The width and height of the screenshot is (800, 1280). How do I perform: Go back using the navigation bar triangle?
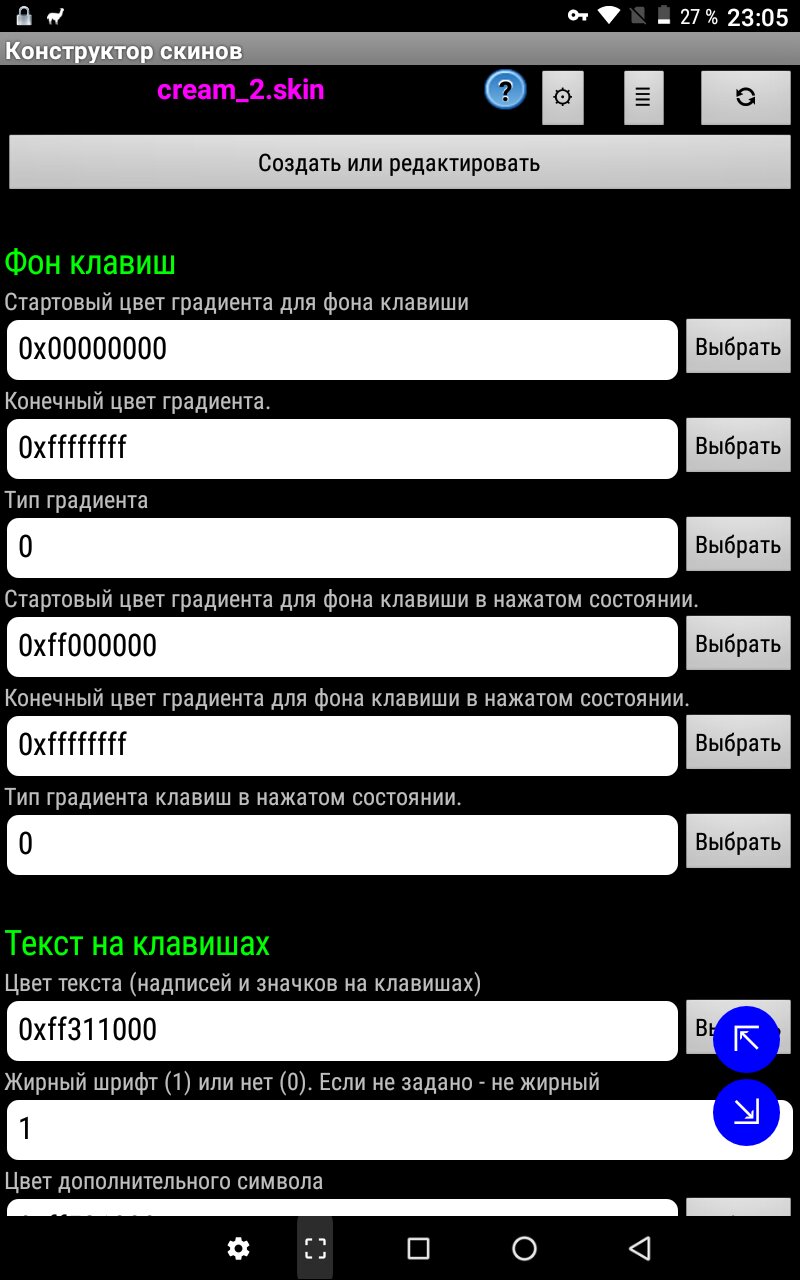point(639,1247)
